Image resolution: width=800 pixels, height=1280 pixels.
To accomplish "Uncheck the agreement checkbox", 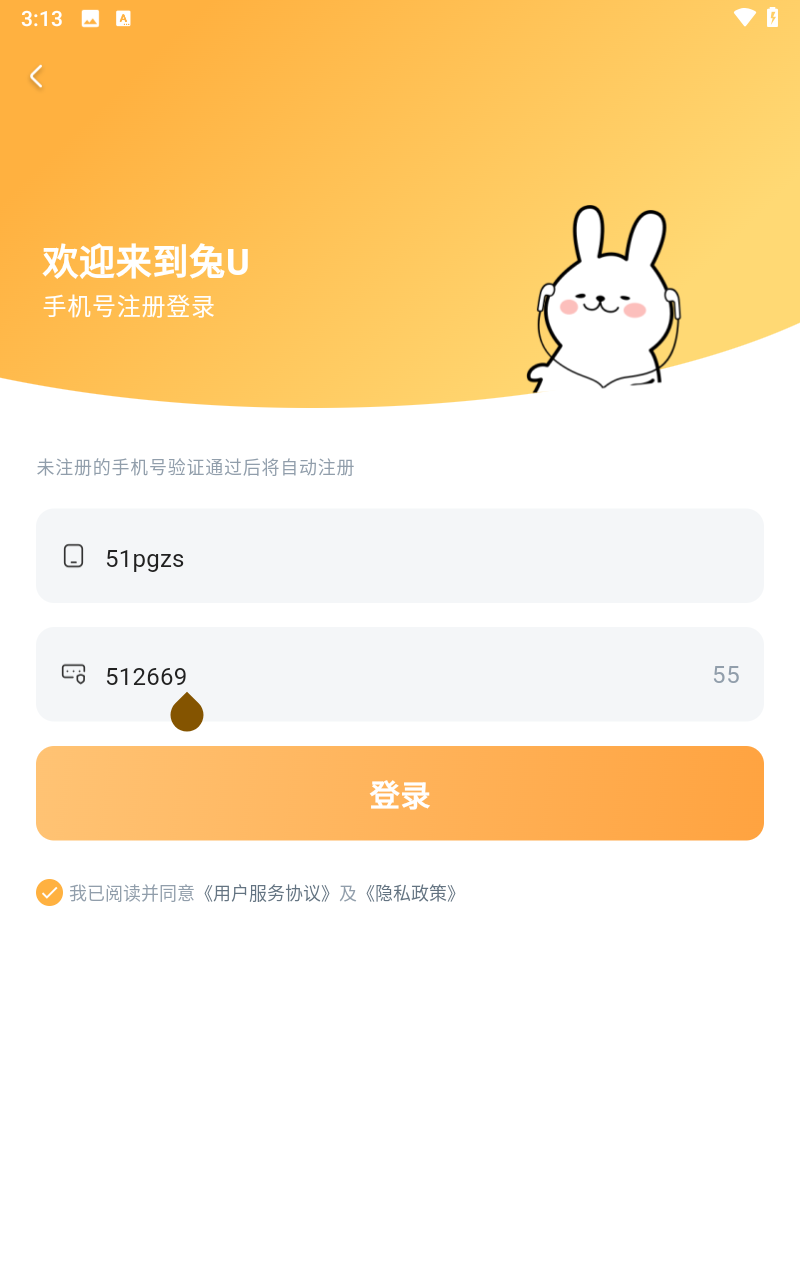I will [x=49, y=893].
